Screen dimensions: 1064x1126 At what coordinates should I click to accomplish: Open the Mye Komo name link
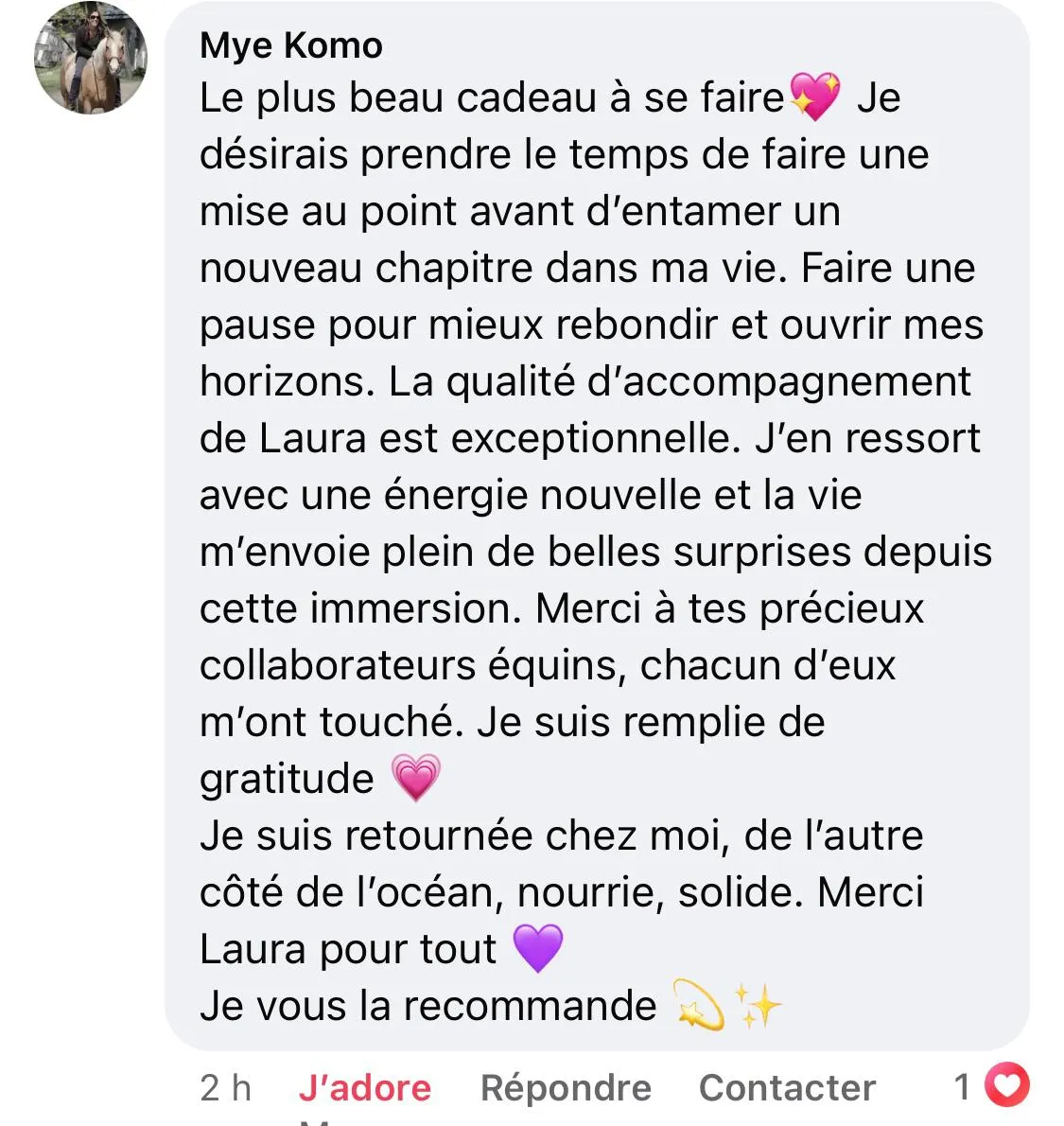tap(291, 44)
